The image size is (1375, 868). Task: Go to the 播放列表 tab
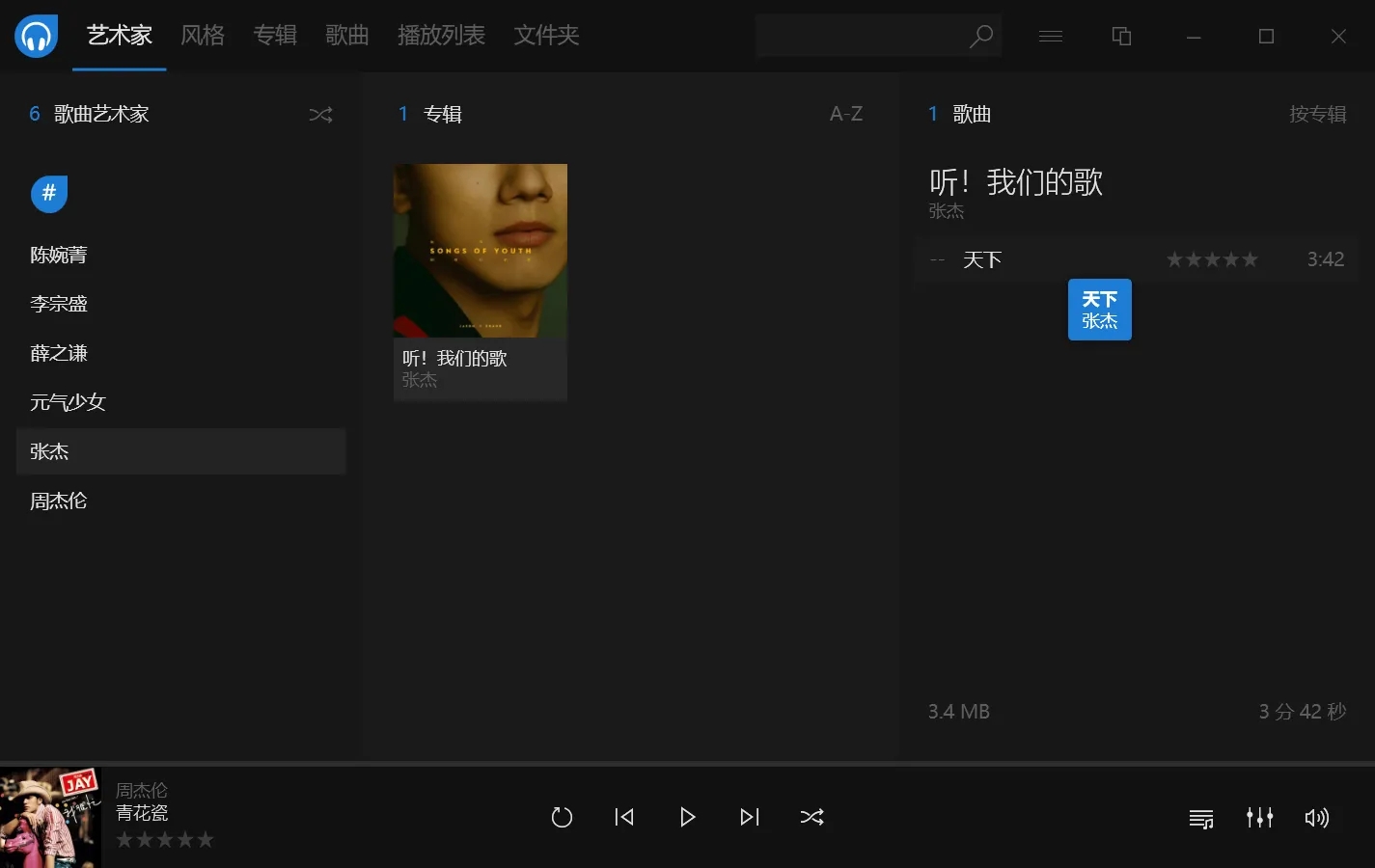[x=441, y=36]
